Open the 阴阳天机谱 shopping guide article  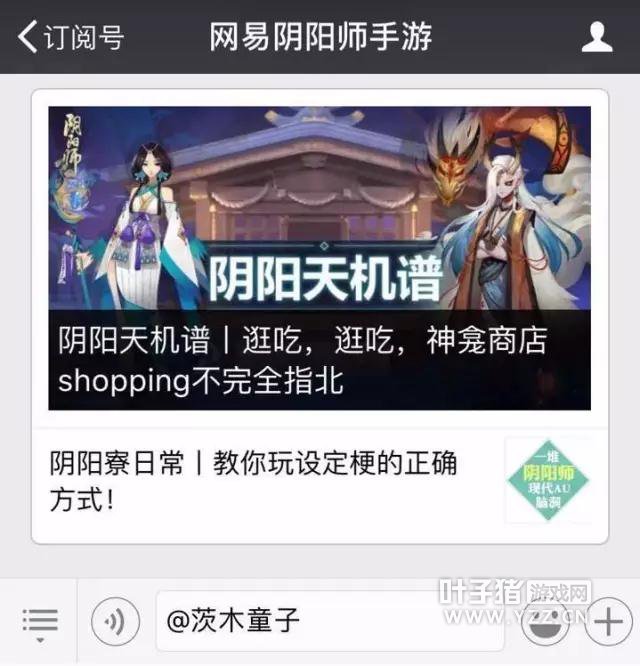[319, 258]
